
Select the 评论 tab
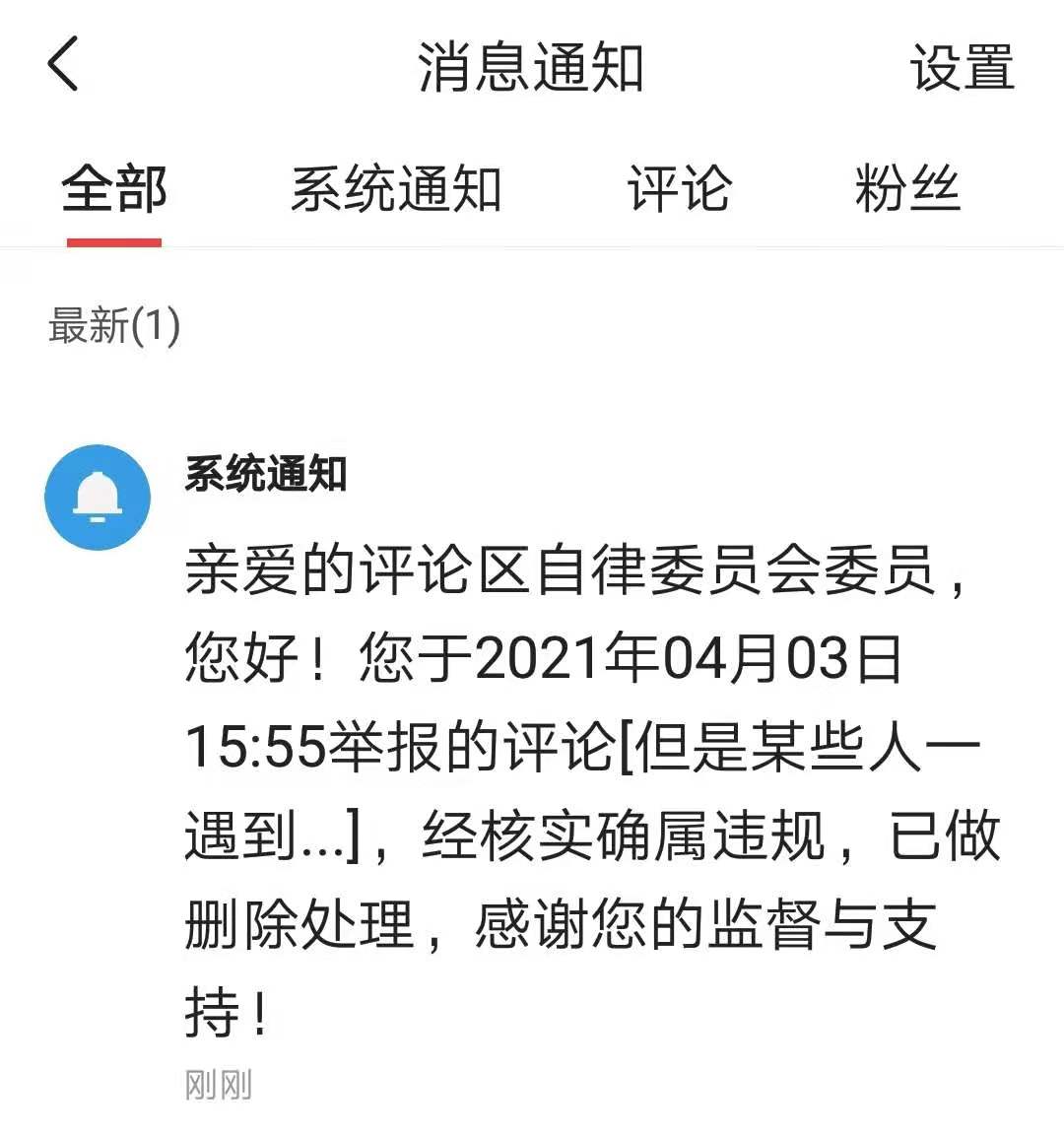point(680,189)
